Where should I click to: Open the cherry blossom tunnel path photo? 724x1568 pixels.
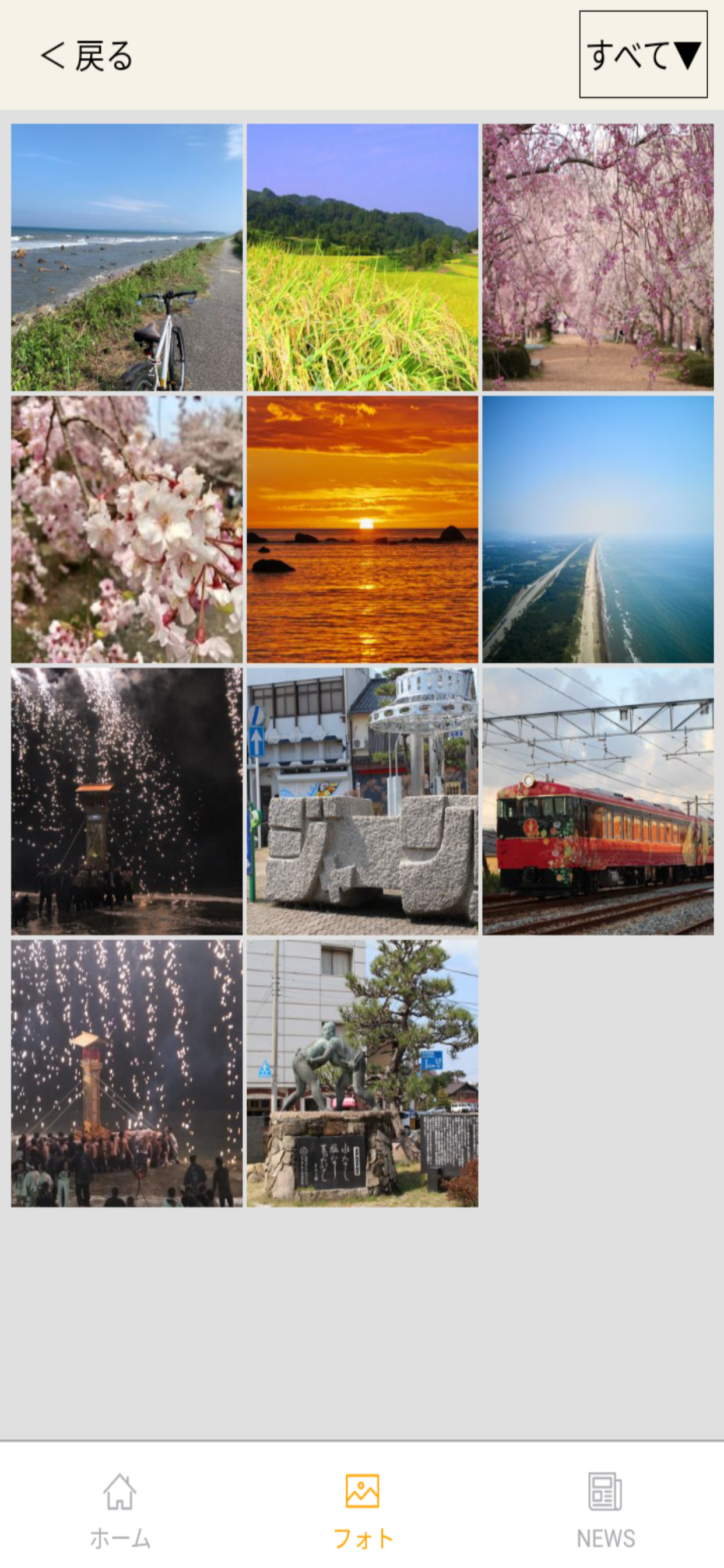point(598,257)
